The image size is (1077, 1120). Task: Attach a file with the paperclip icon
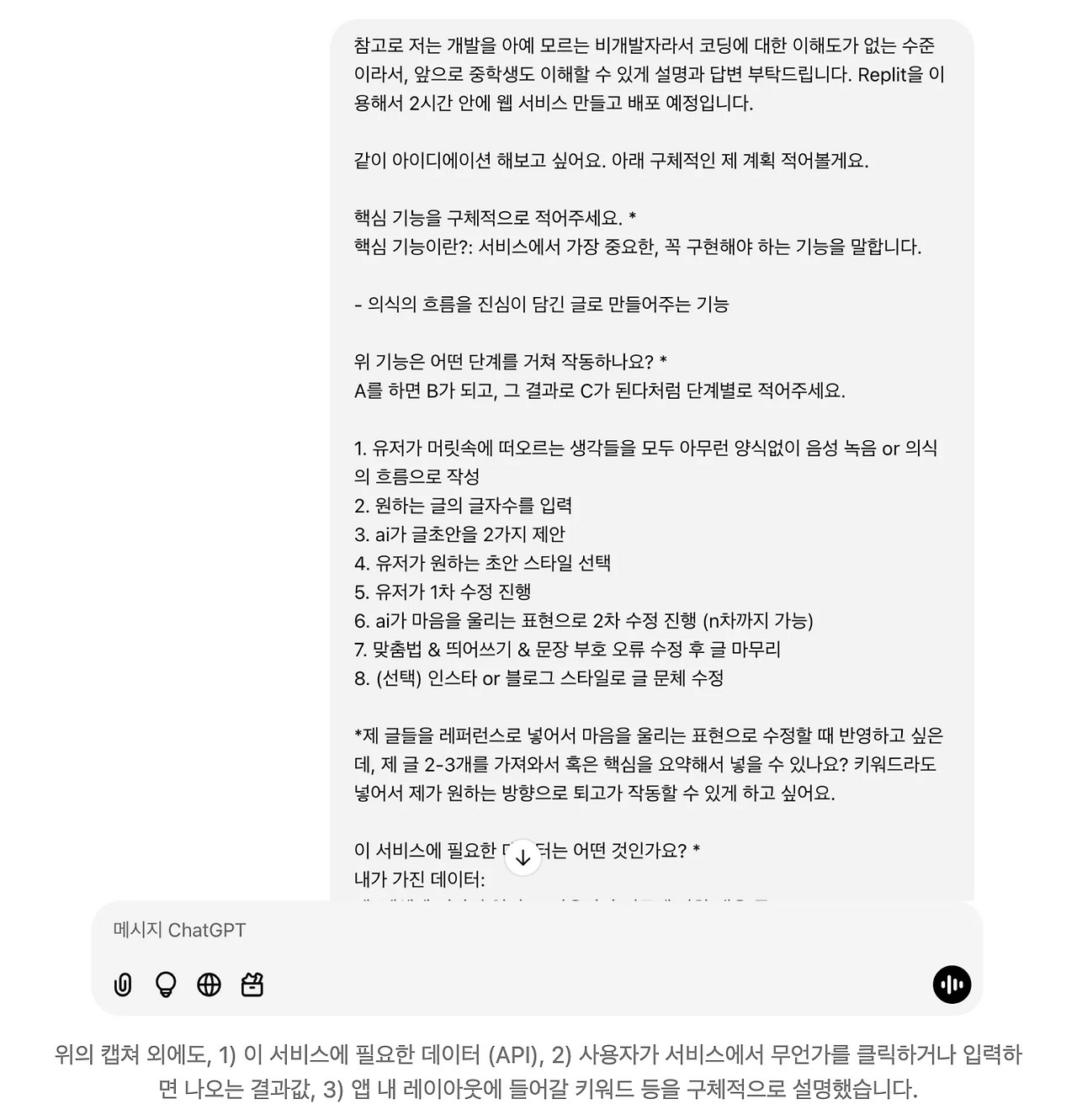click(123, 985)
